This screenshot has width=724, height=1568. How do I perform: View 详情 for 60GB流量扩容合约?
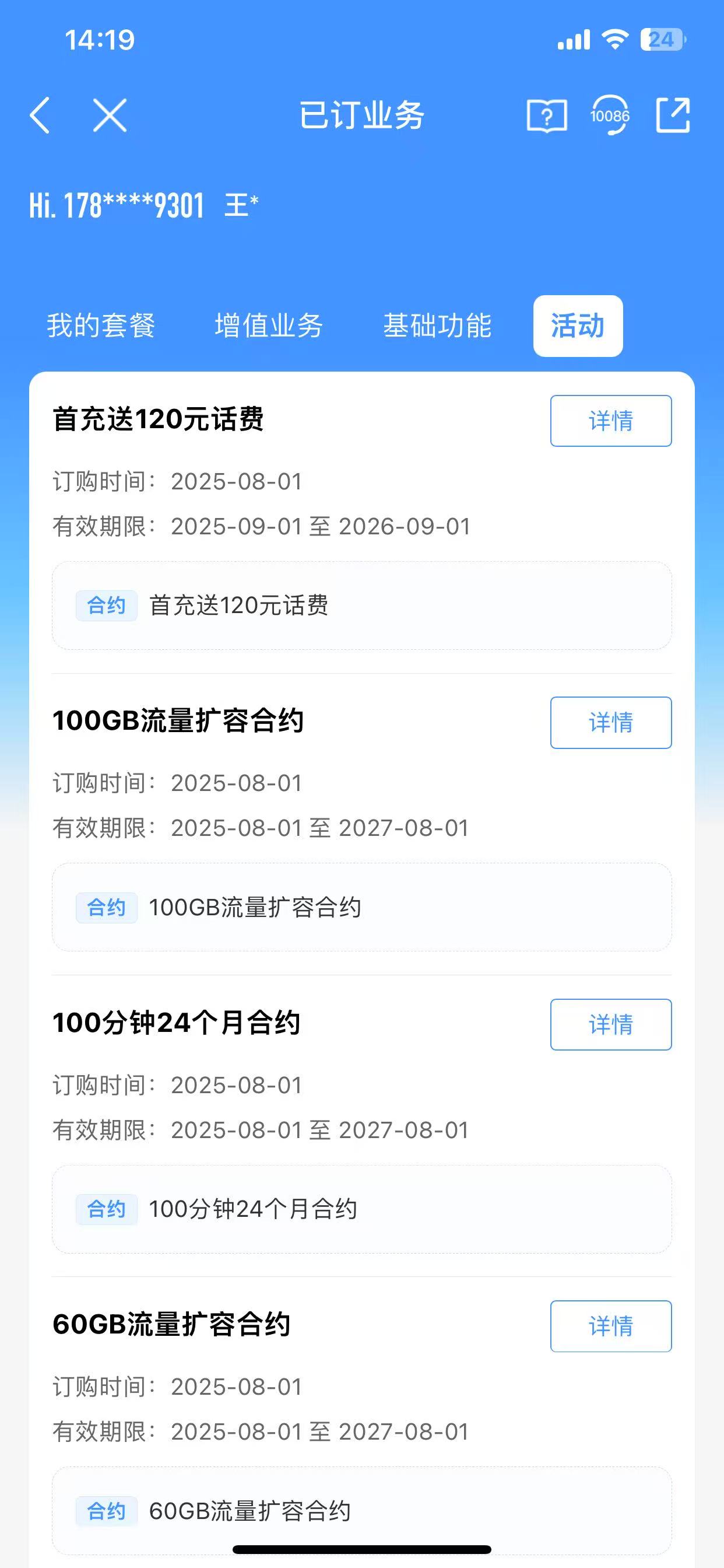[x=610, y=1326]
